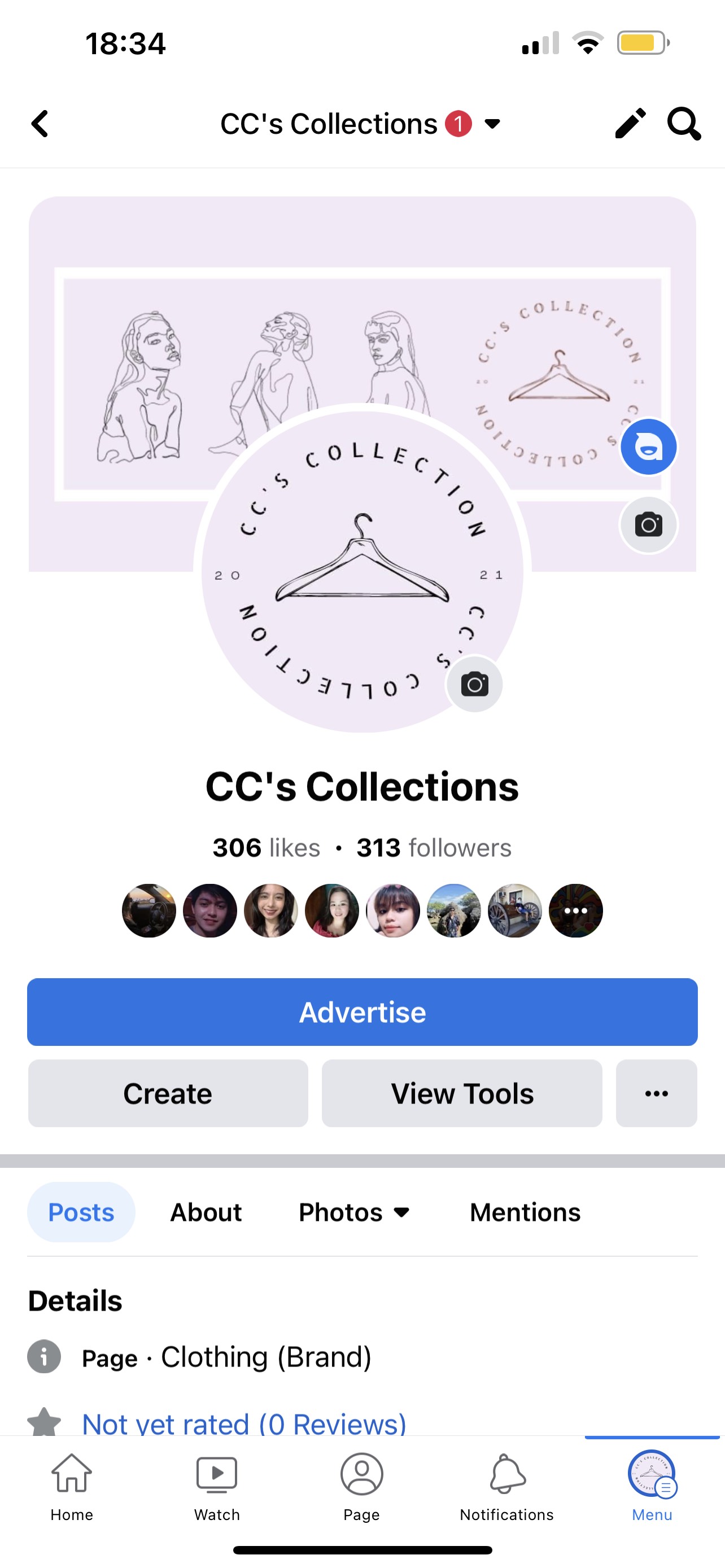Switch to the About tab
The height and width of the screenshot is (1568, 725).
(x=206, y=1212)
